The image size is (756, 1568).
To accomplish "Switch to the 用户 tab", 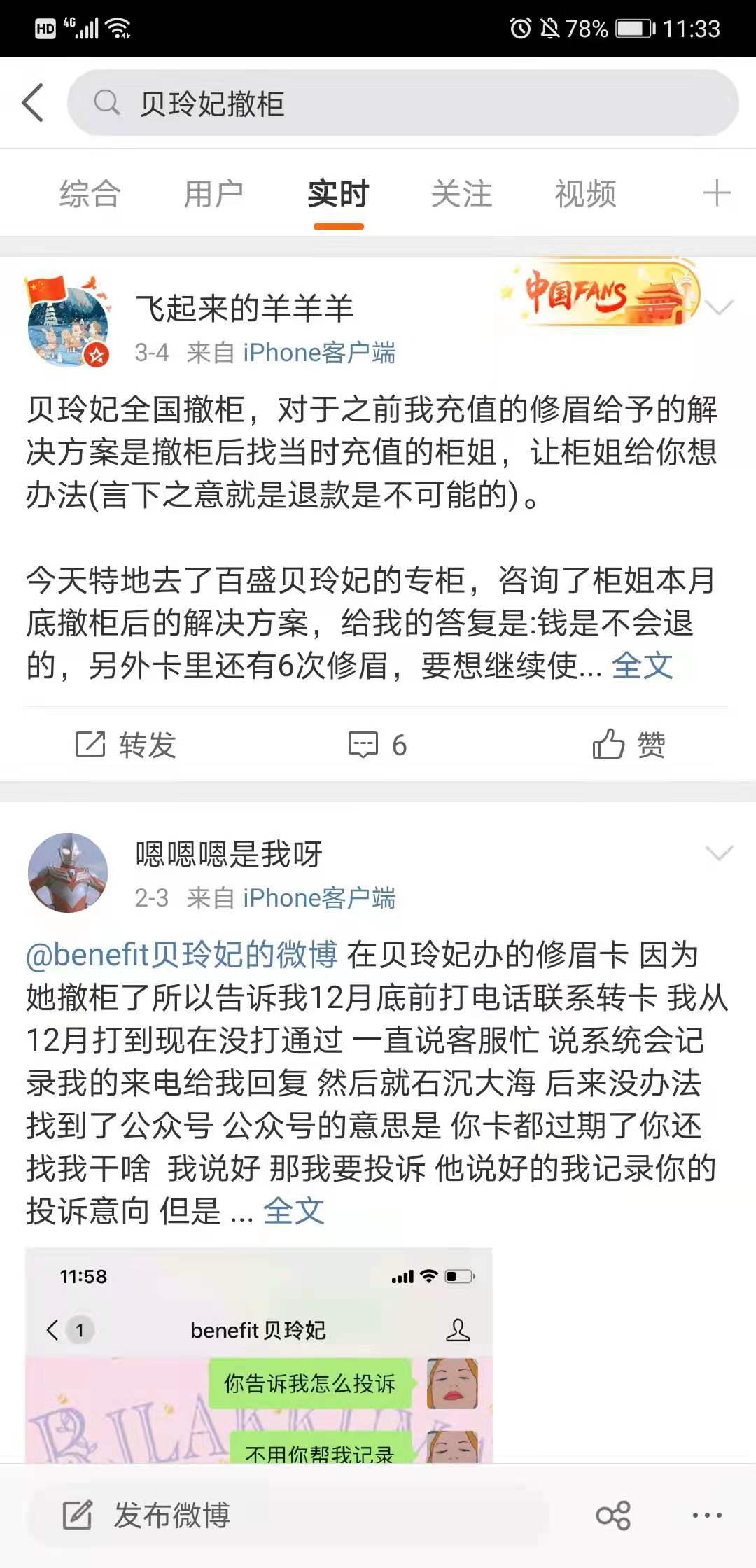I will (x=213, y=193).
